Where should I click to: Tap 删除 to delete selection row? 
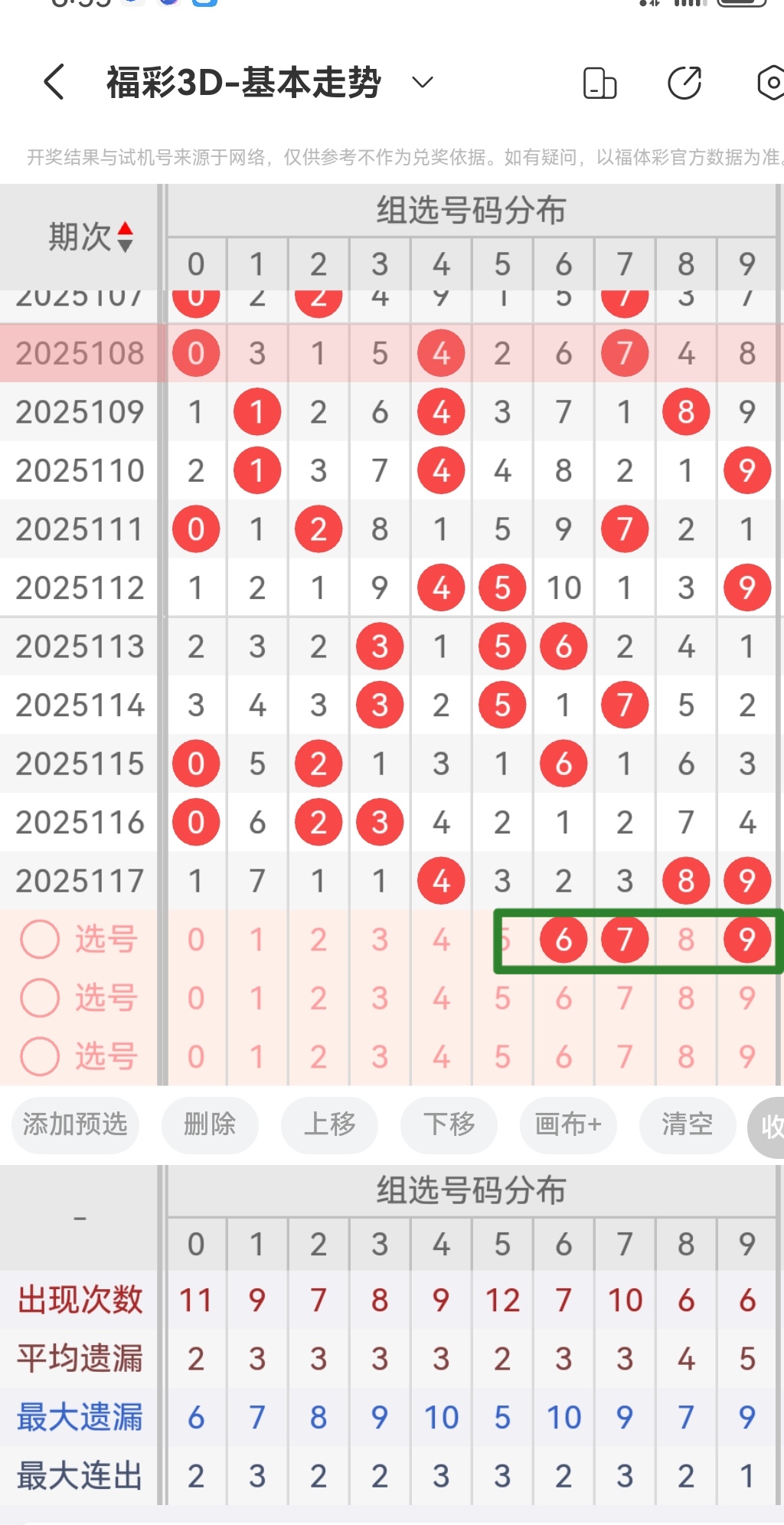(210, 1125)
